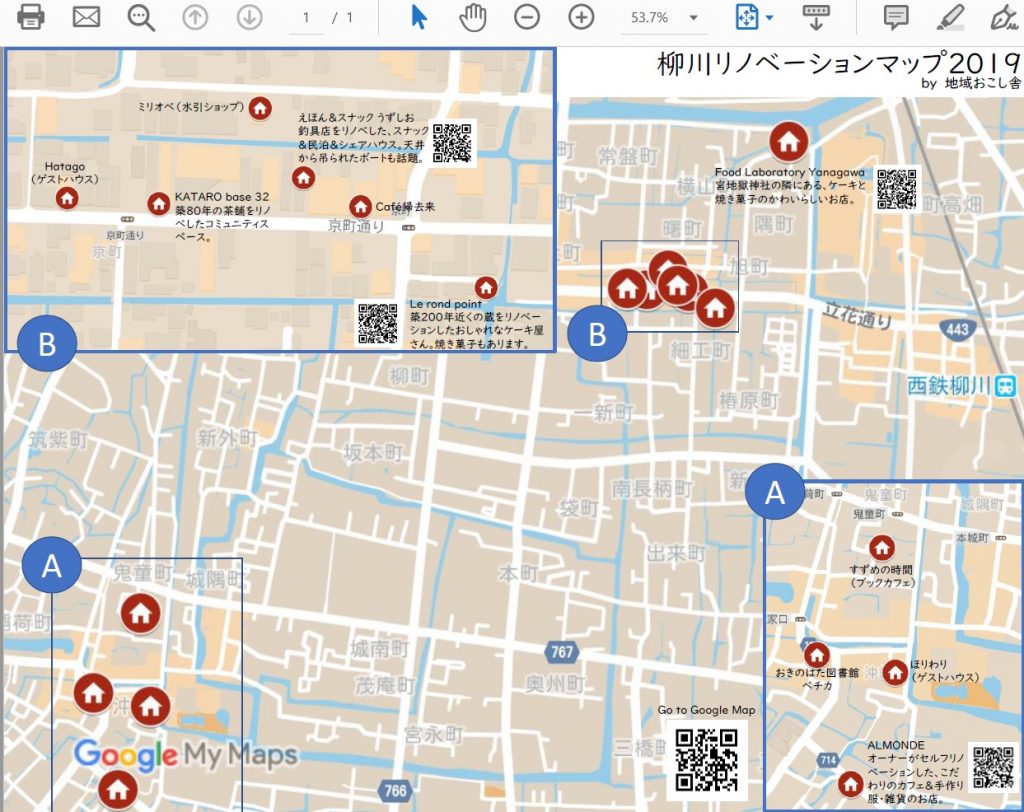Open the 53.7% zoom level dropdown
The image size is (1024, 812).
point(661,18)
